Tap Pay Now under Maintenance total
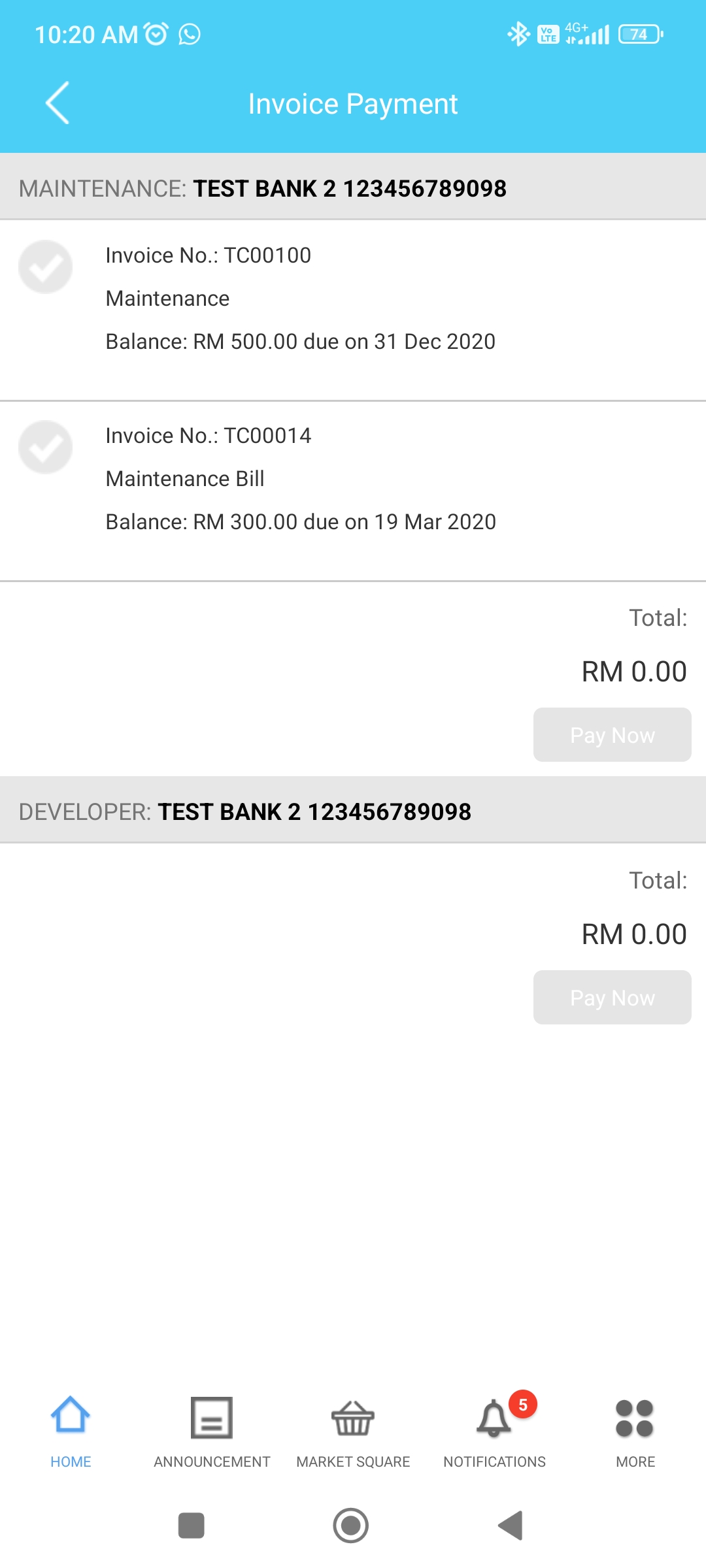Image resolution: width=706 pixels, height=1568 pixels. point(613,735)
